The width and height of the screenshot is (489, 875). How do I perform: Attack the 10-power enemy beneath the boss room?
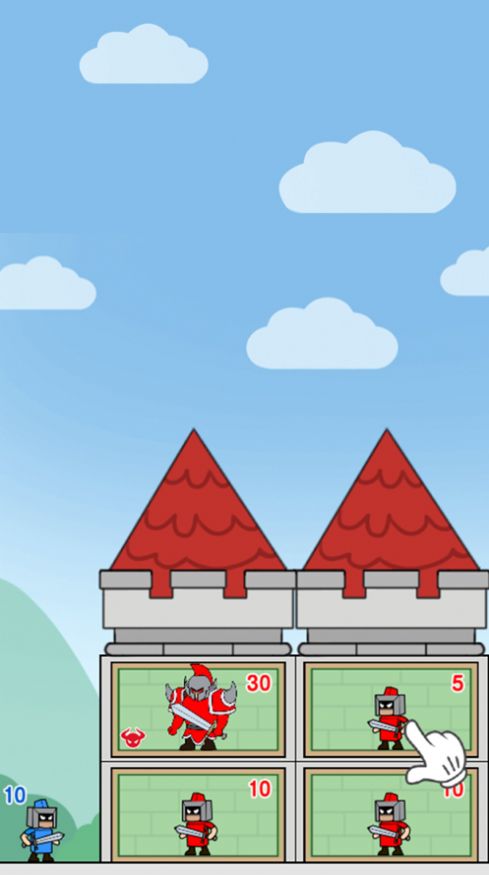point(198,814)
